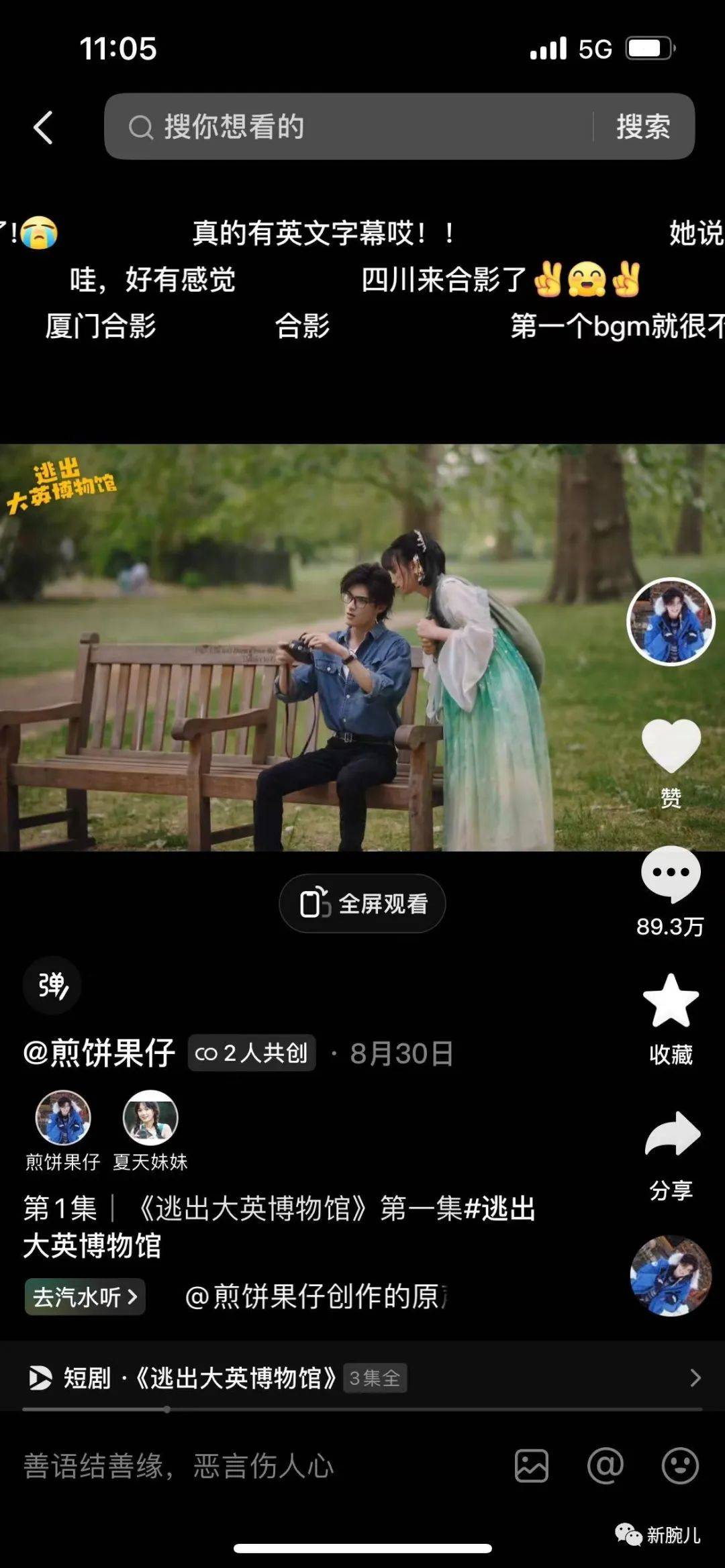
Task: Open the spinning music disc
Action: coord(671,1276)
